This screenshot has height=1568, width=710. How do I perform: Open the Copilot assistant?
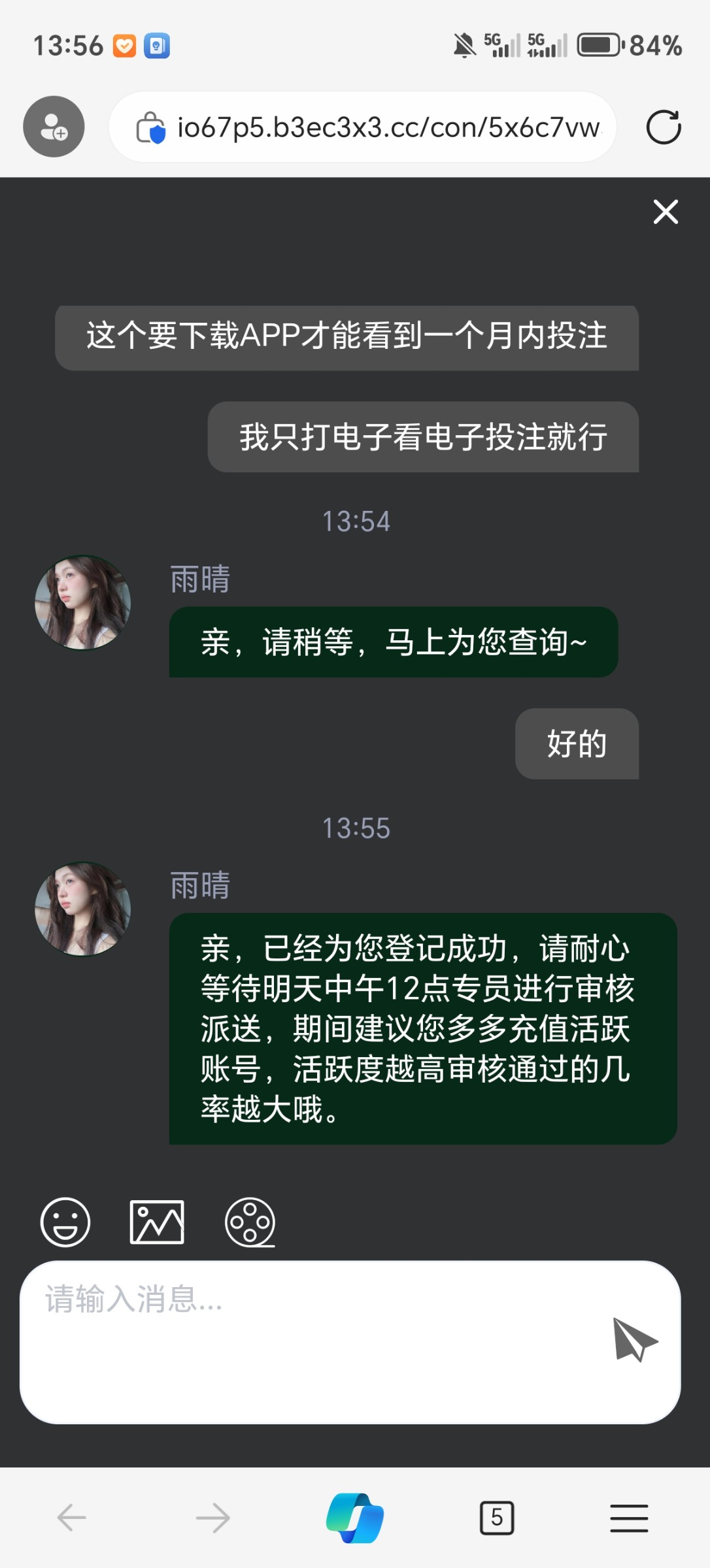point(355,1517)
